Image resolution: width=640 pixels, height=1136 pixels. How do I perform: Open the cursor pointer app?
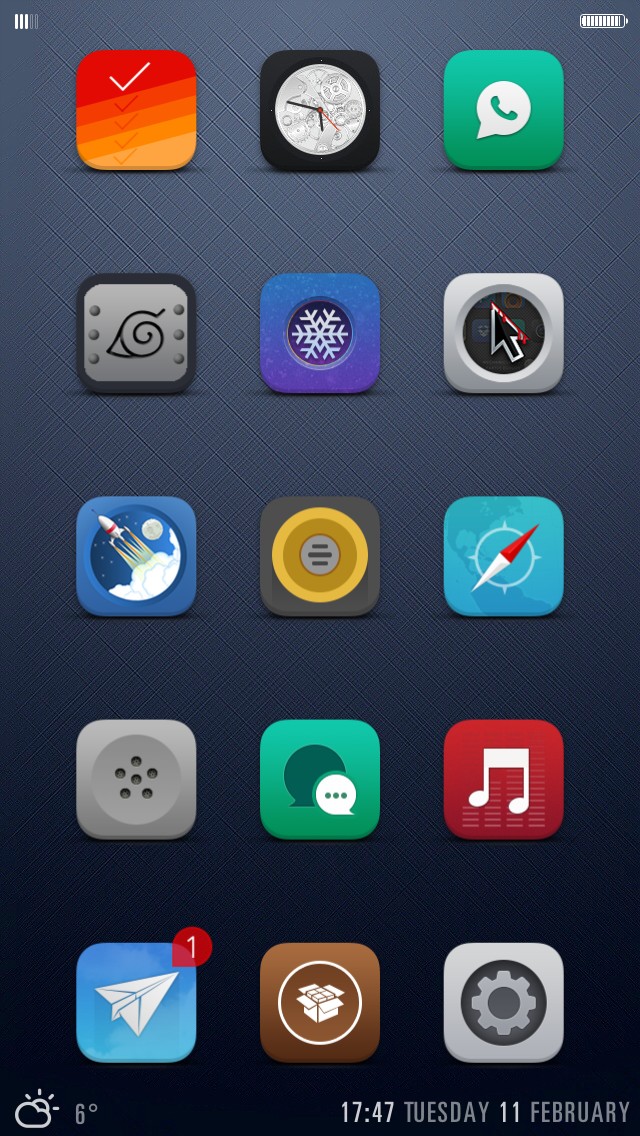[x=503, y=333]
